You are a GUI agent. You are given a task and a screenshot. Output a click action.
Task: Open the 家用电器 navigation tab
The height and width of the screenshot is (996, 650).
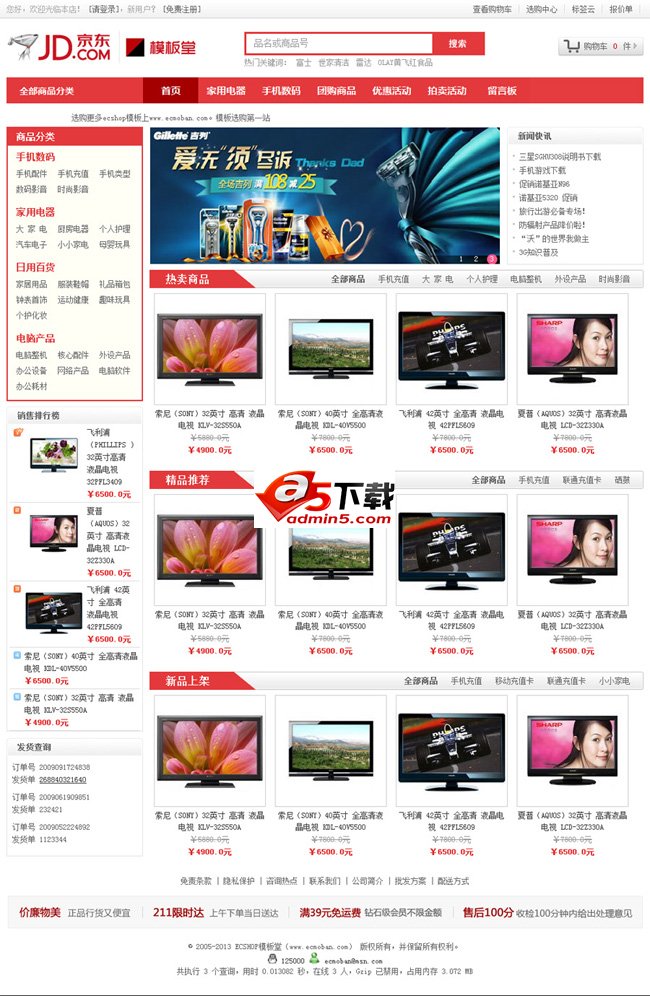pyautogui.click(x=226, y=91)
